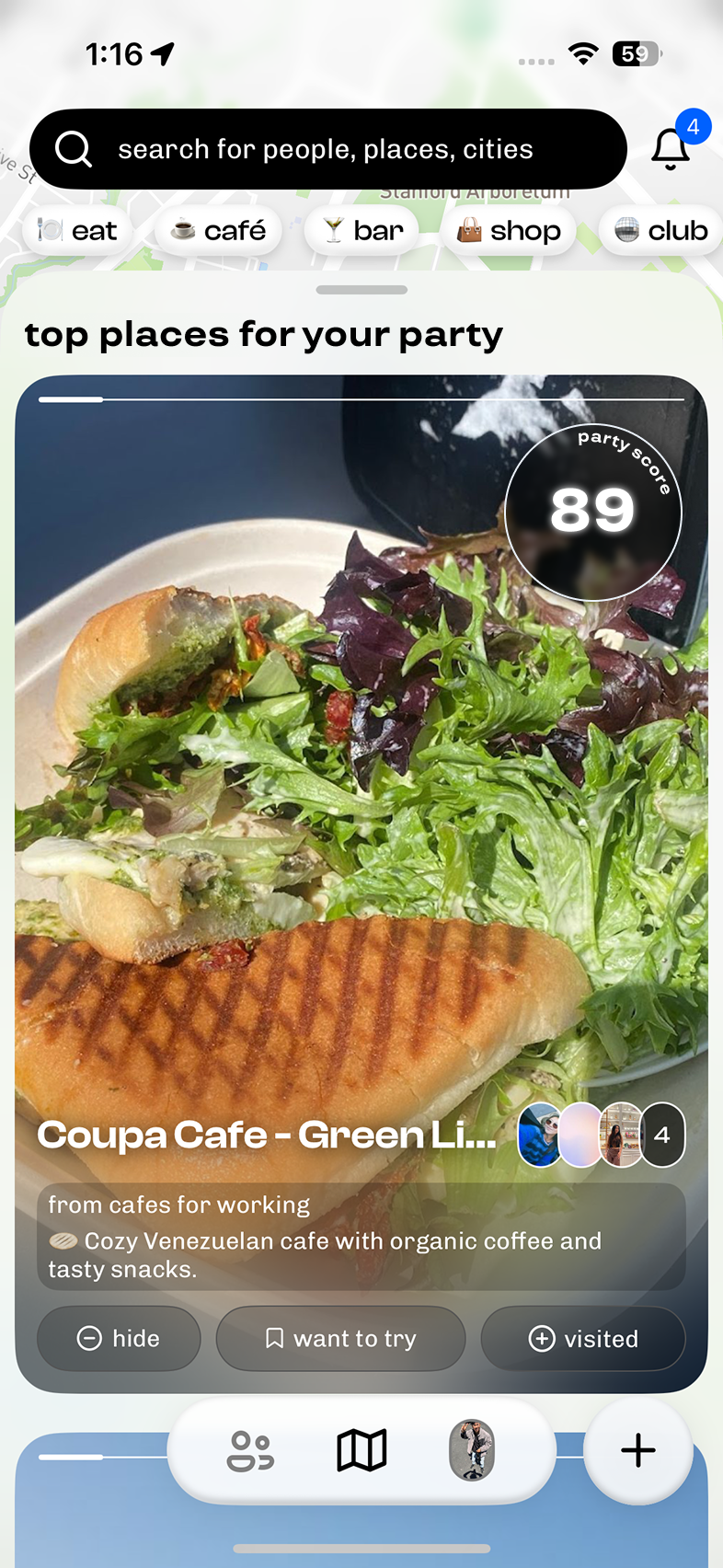Choose the bar category chip
The height and width of the screenshot is (1568, 723).
tap(362, 231)
